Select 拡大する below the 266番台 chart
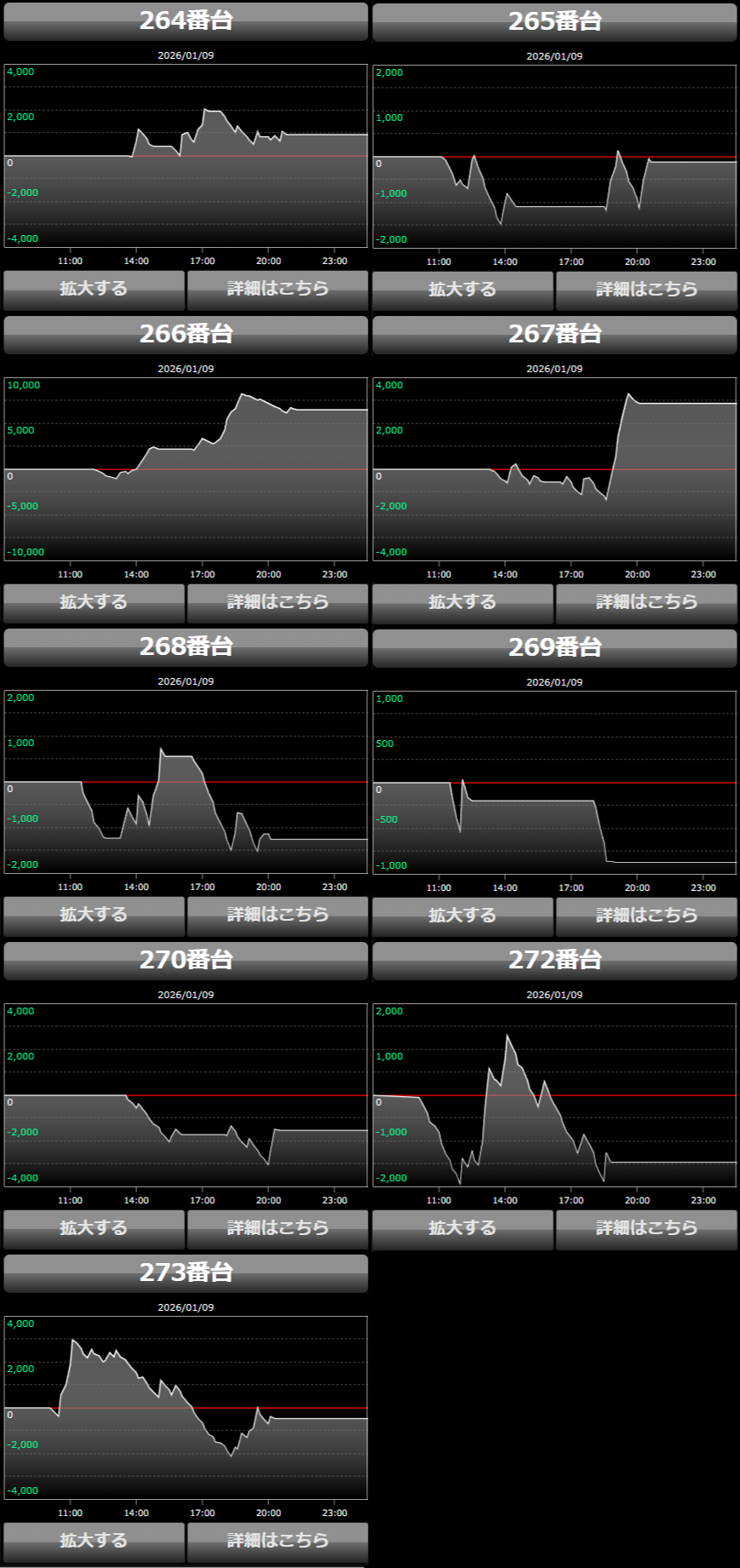The width and height of the screenshot is (740, 1568). (94, 603)
